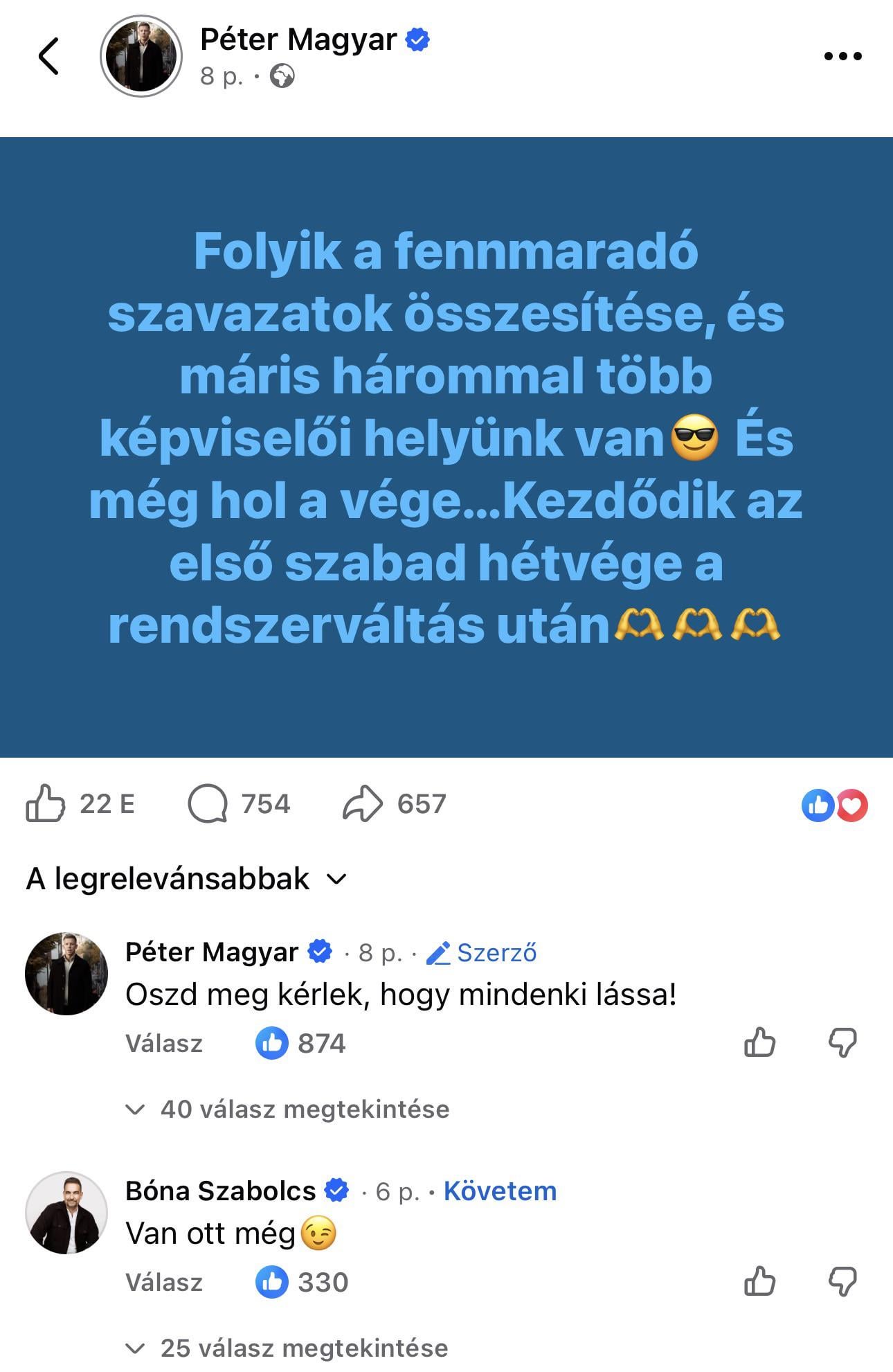Image resolution: width=893 pixels, height=1372 pixels.
Task: Expand the 25 válasz megtekintése replies
Action: pyautogui.click(x=304, y=1348)
